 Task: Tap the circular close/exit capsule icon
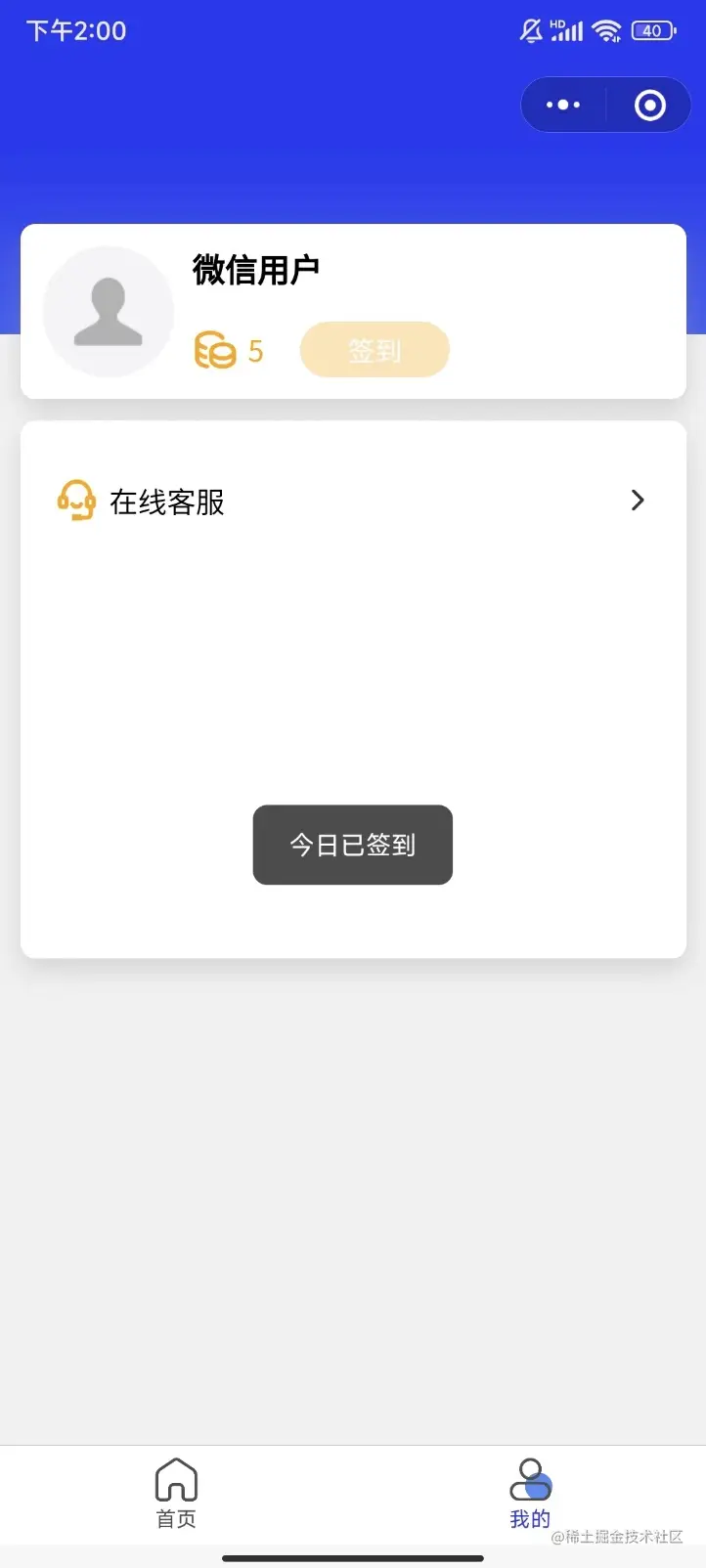tap(649, 104)
